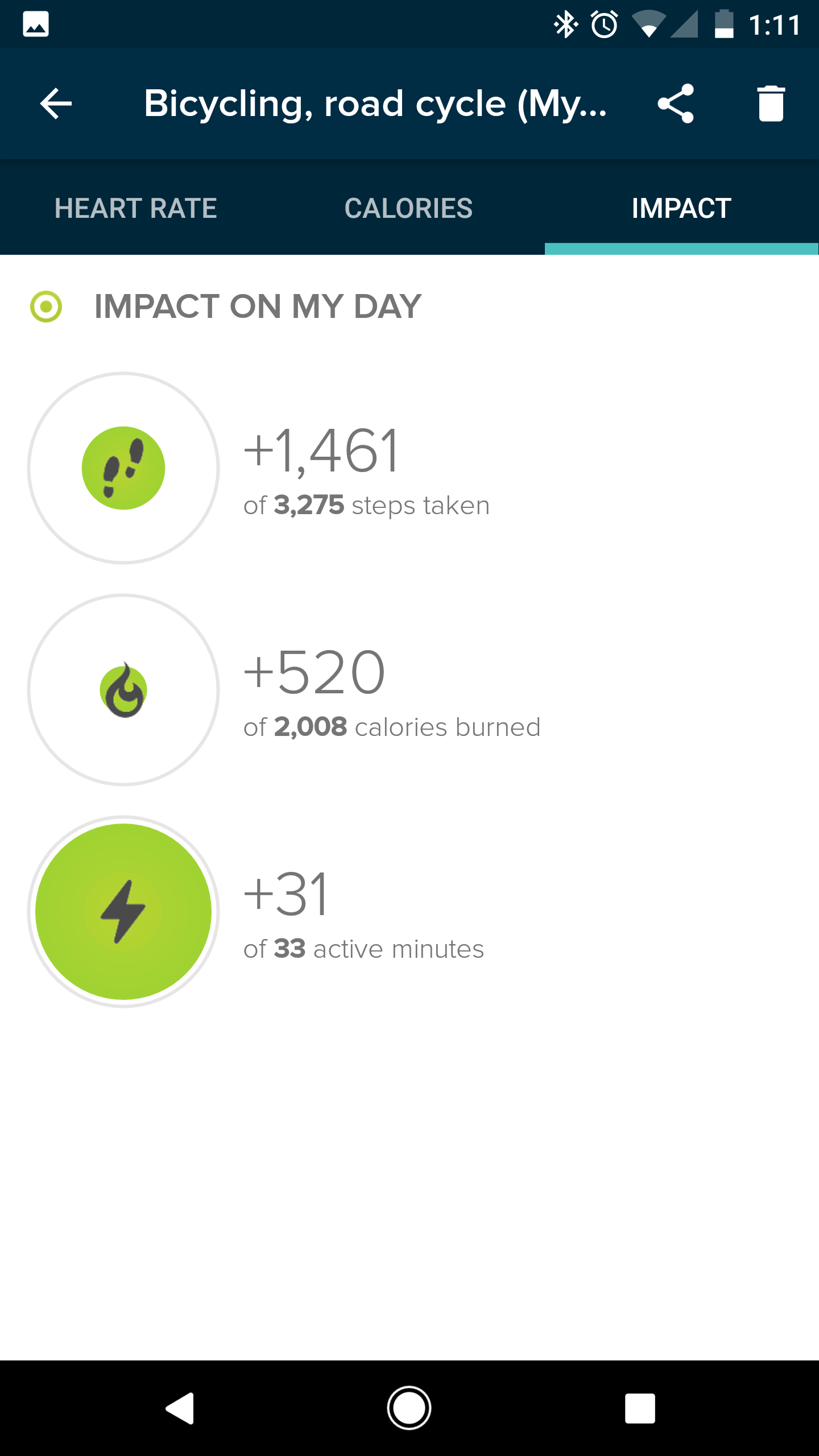Go back using the header arrow
The height and width of the screenshot is (1456, 819).
[56, 104]
